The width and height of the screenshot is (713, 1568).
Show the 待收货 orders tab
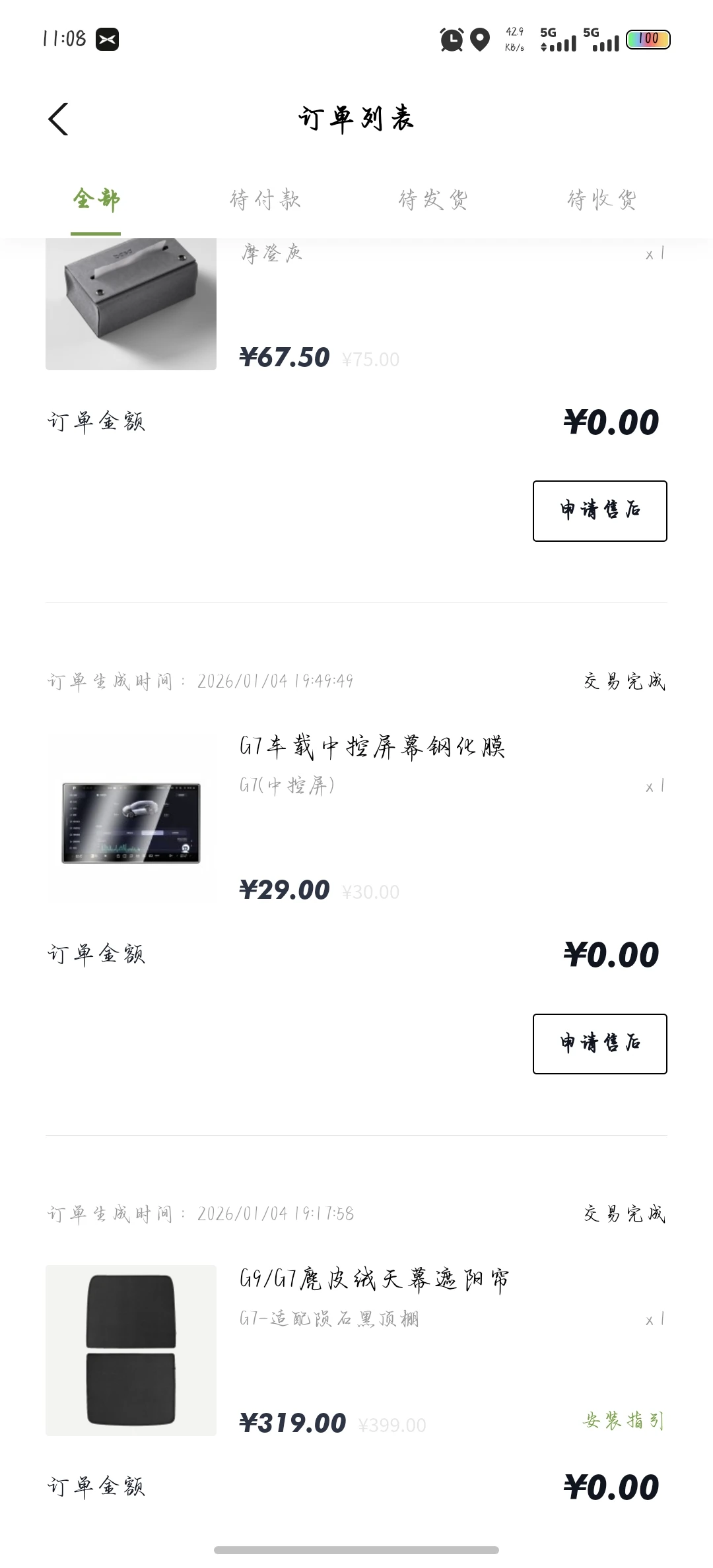tap(602, 199)
